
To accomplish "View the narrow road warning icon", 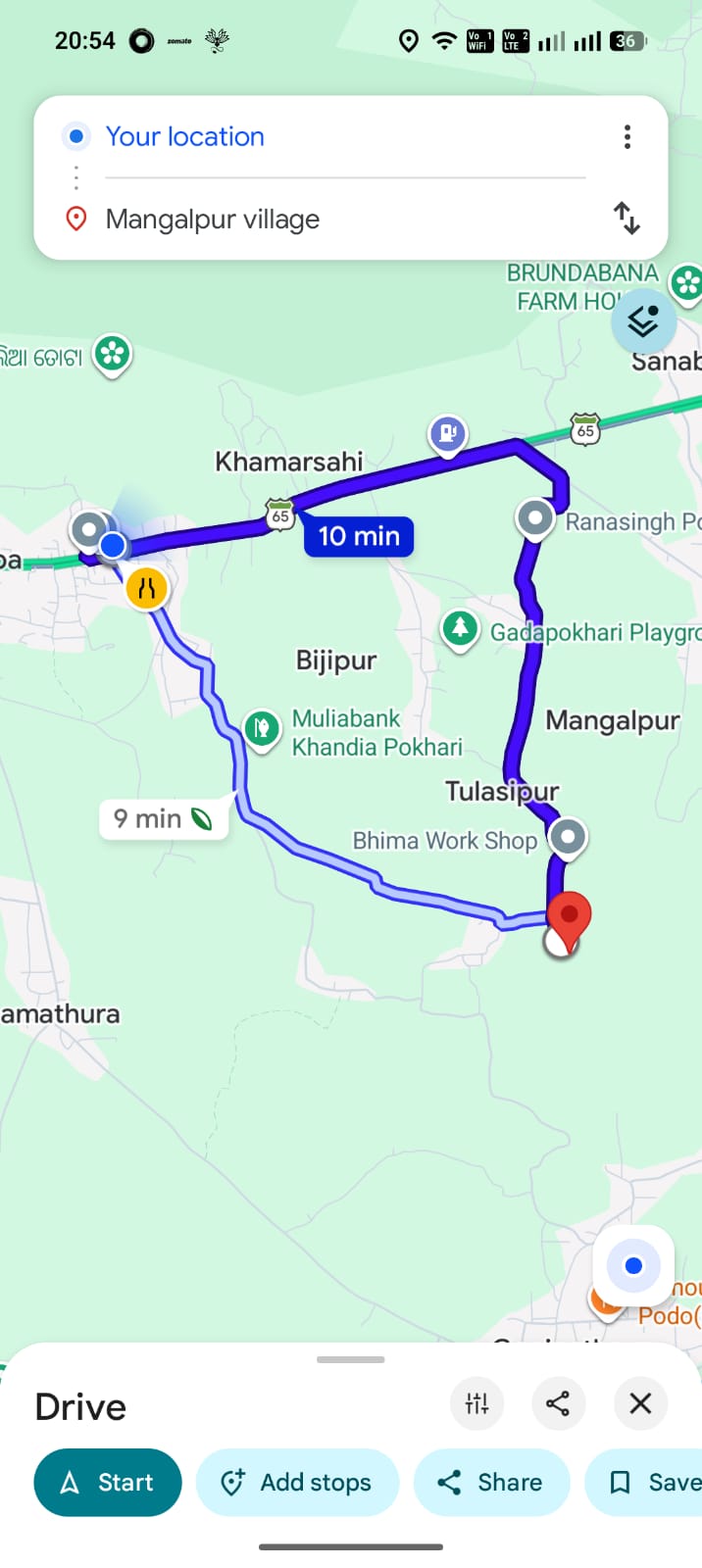I will click(x=147, y=588).
